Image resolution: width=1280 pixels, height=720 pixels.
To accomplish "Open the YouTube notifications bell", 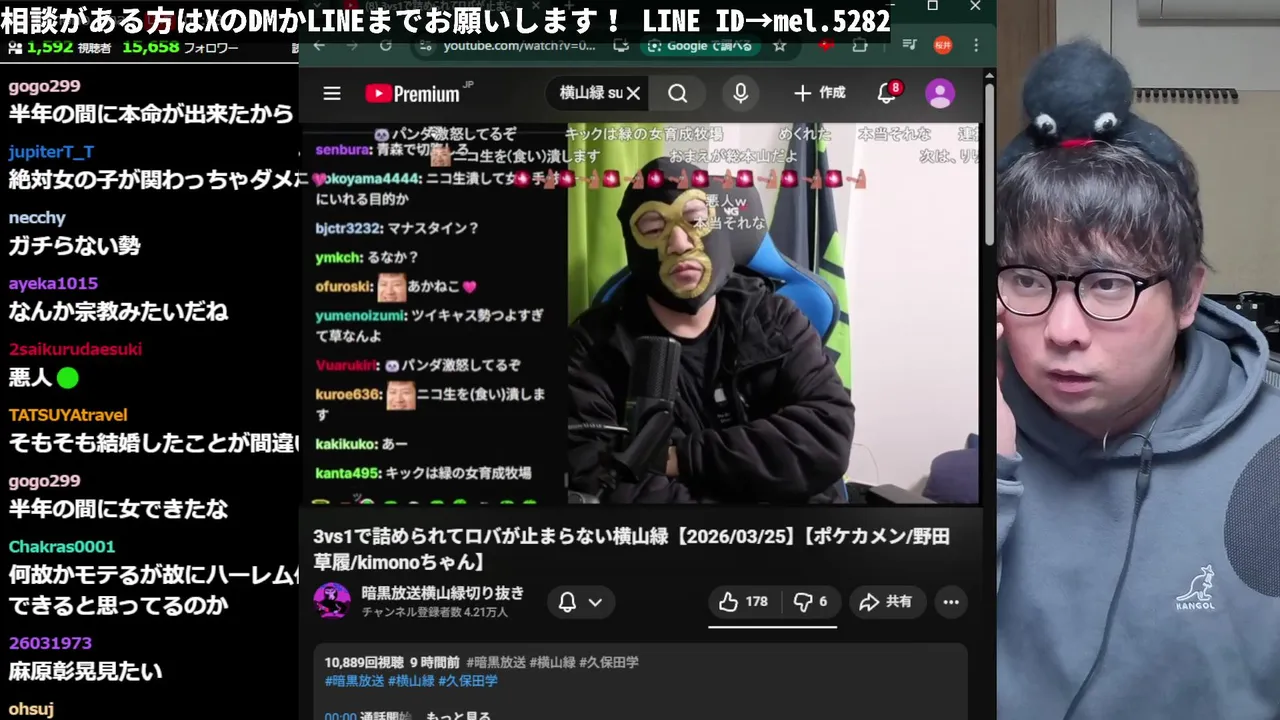I will pos(887,93).
